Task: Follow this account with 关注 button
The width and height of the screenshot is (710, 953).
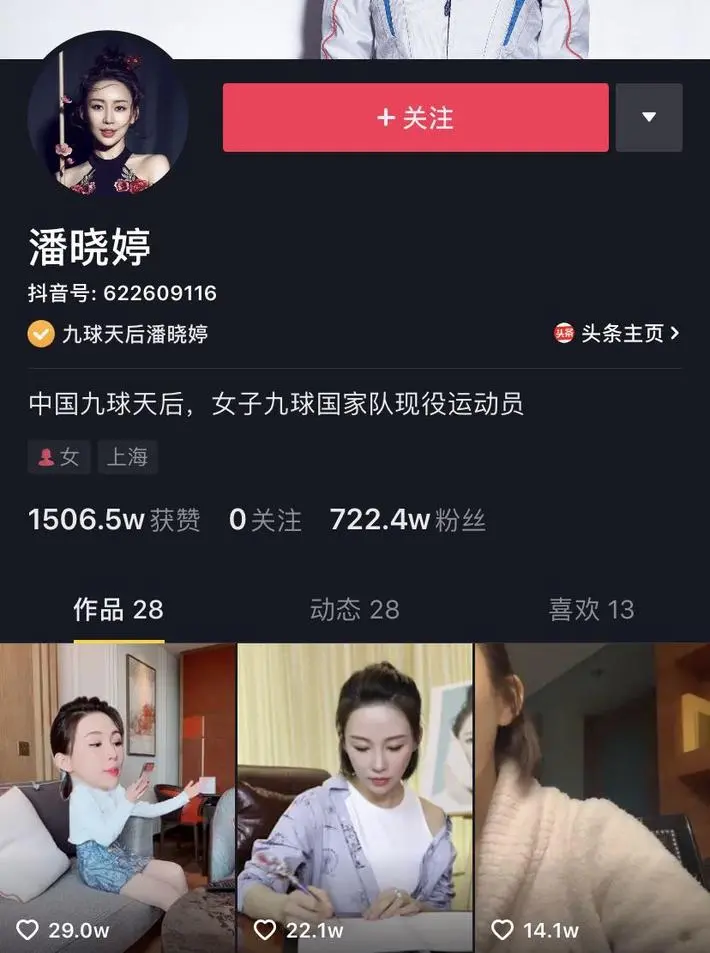Action: point(415,118)
